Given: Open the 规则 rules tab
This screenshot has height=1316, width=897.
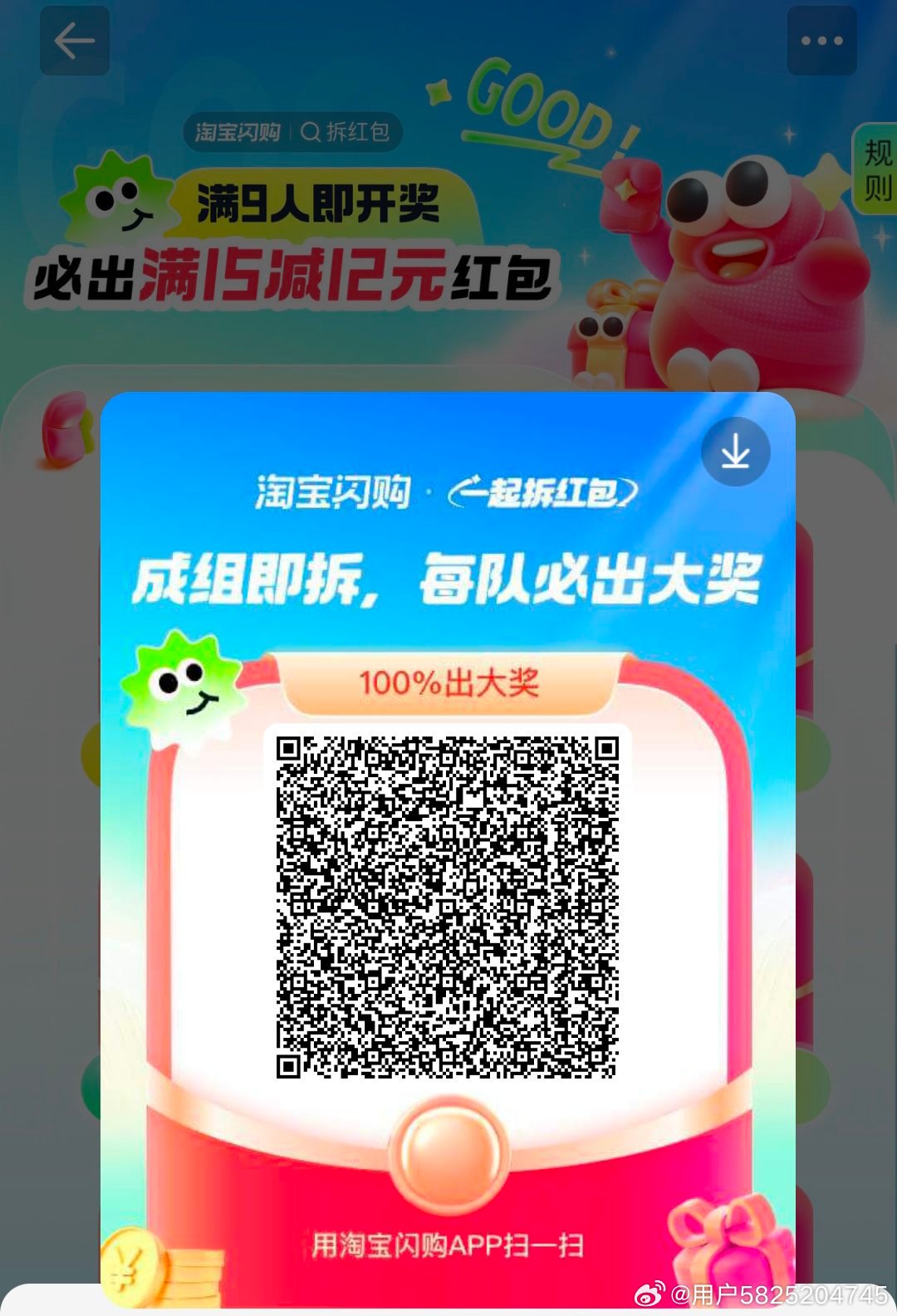Looking at the screenshot, I should coord(877,171).
